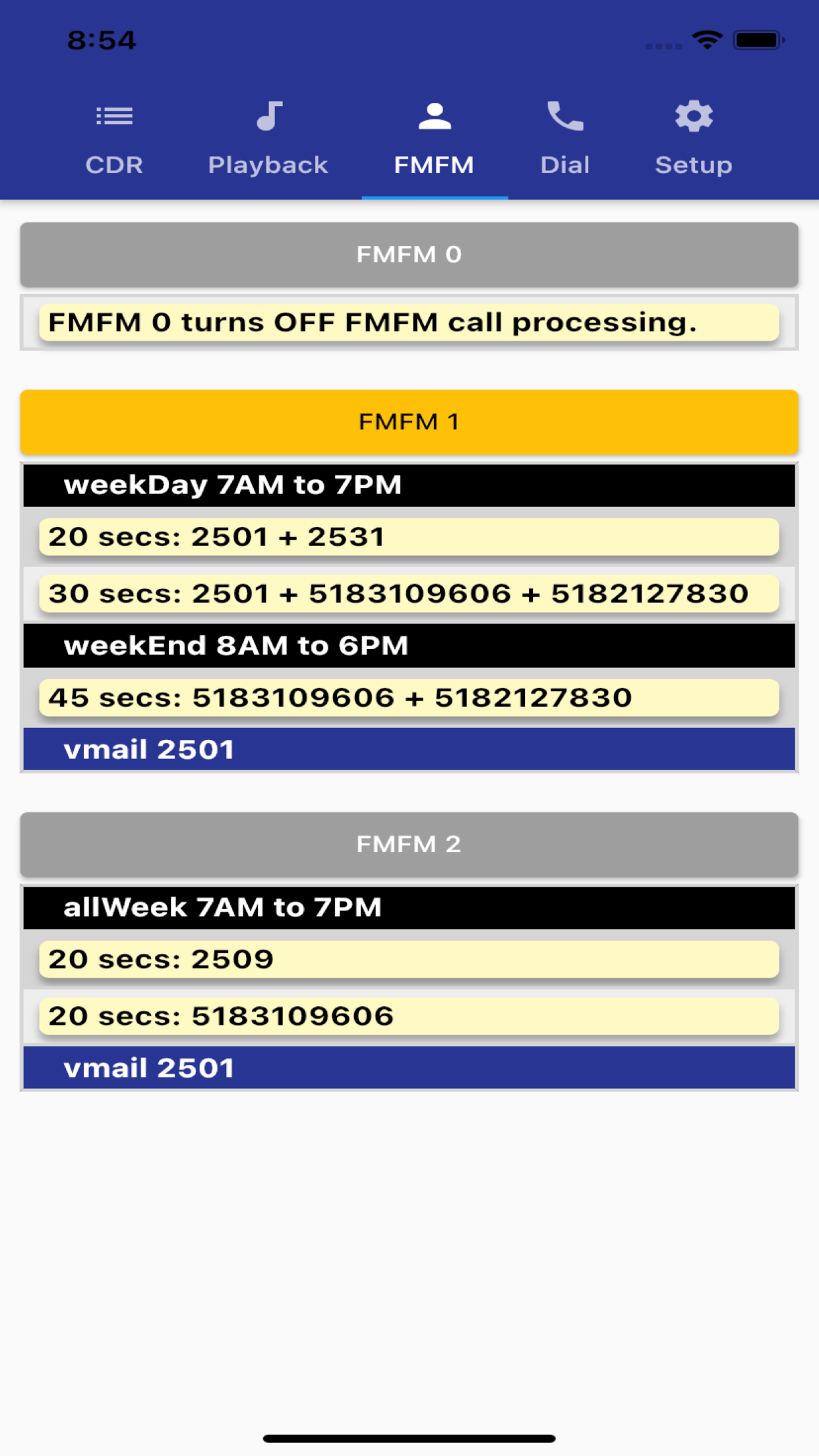Tap the FMFM 1 button
This screenshot has height=1456, width=819.
click(409, 422)
